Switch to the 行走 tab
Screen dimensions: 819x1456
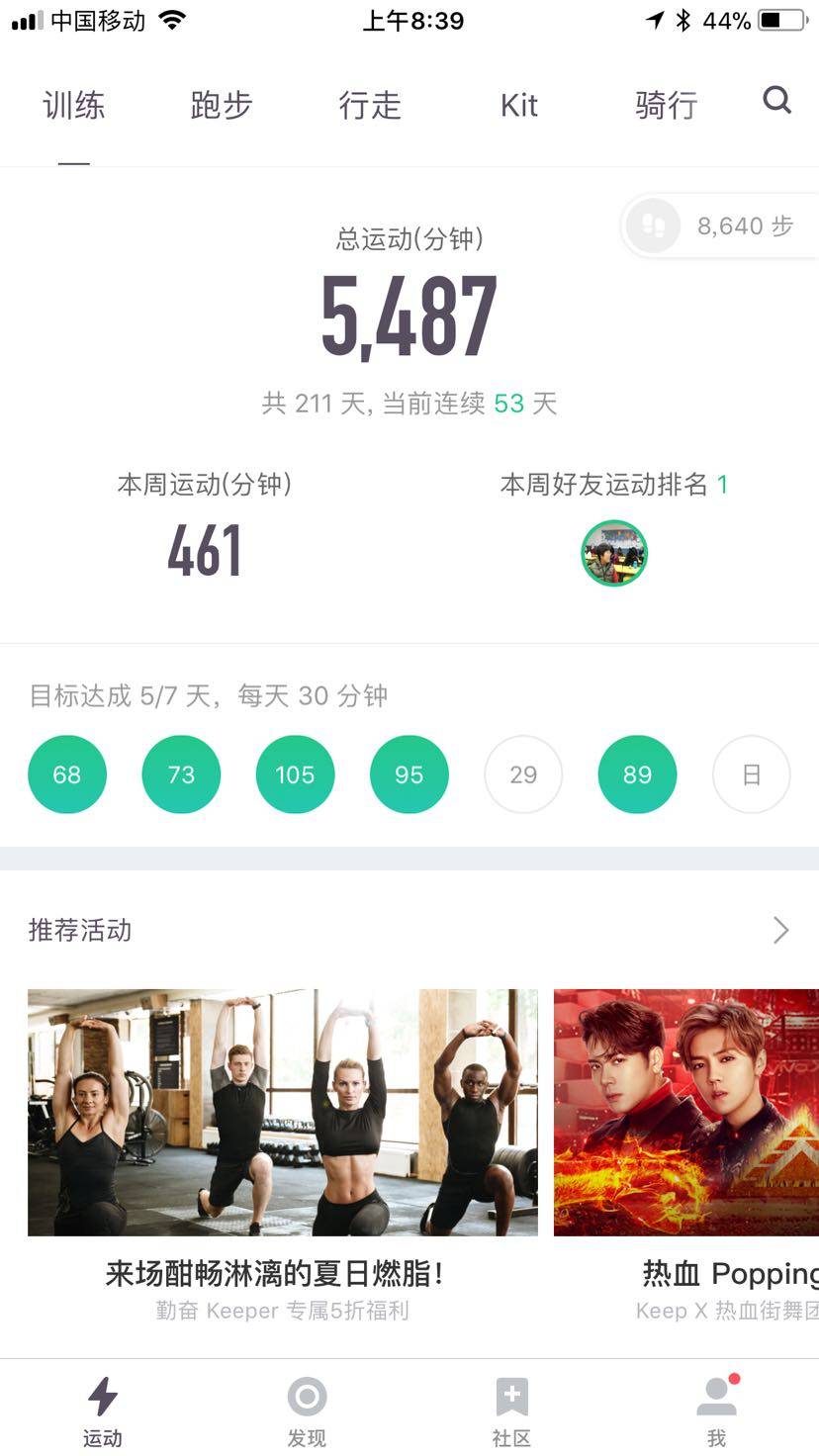coord(370,105)
